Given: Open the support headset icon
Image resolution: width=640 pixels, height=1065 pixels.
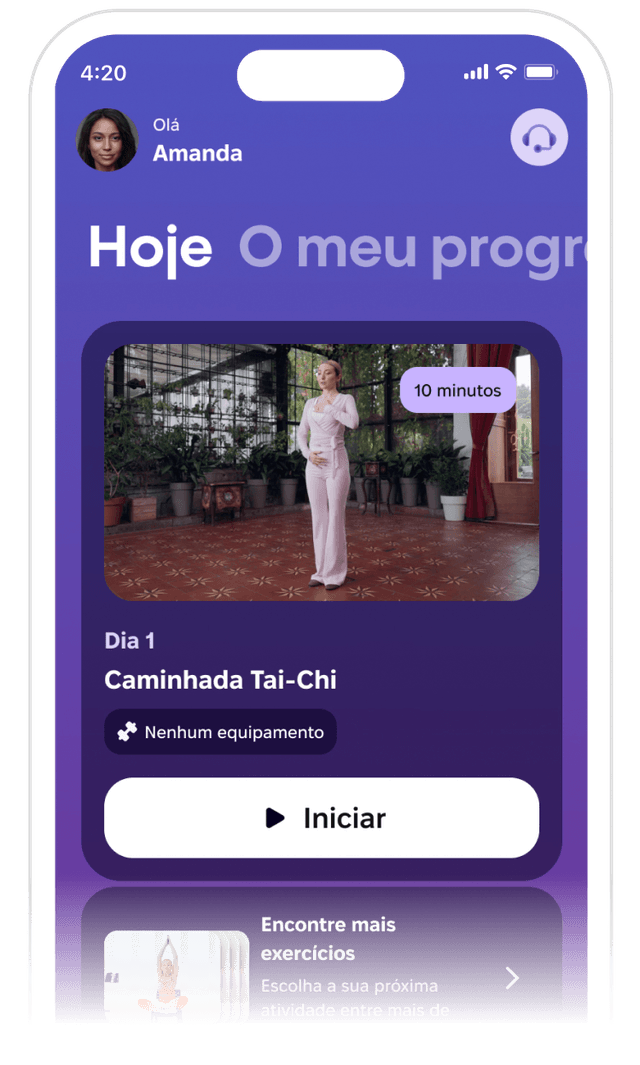Looking at the screenshot, I should (x=539, y=137).
